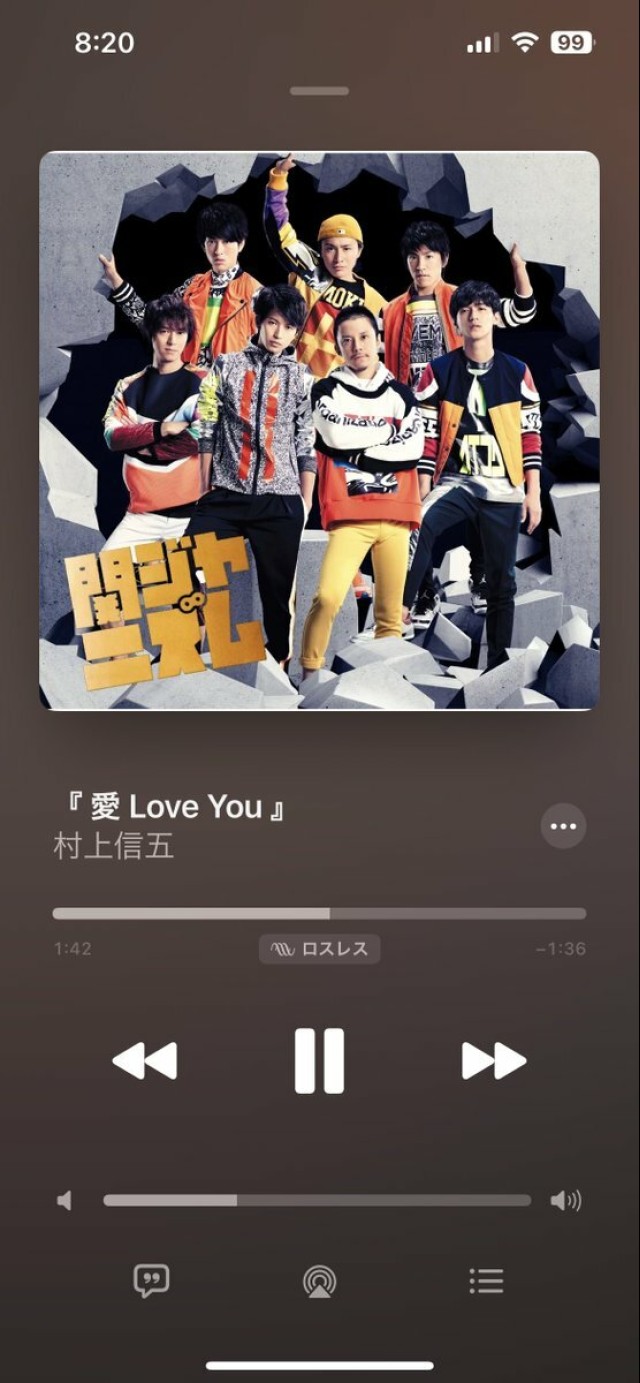Open AirPlay output options
The height and width of the screenshot is (1383, 640).
point(319,1281)
